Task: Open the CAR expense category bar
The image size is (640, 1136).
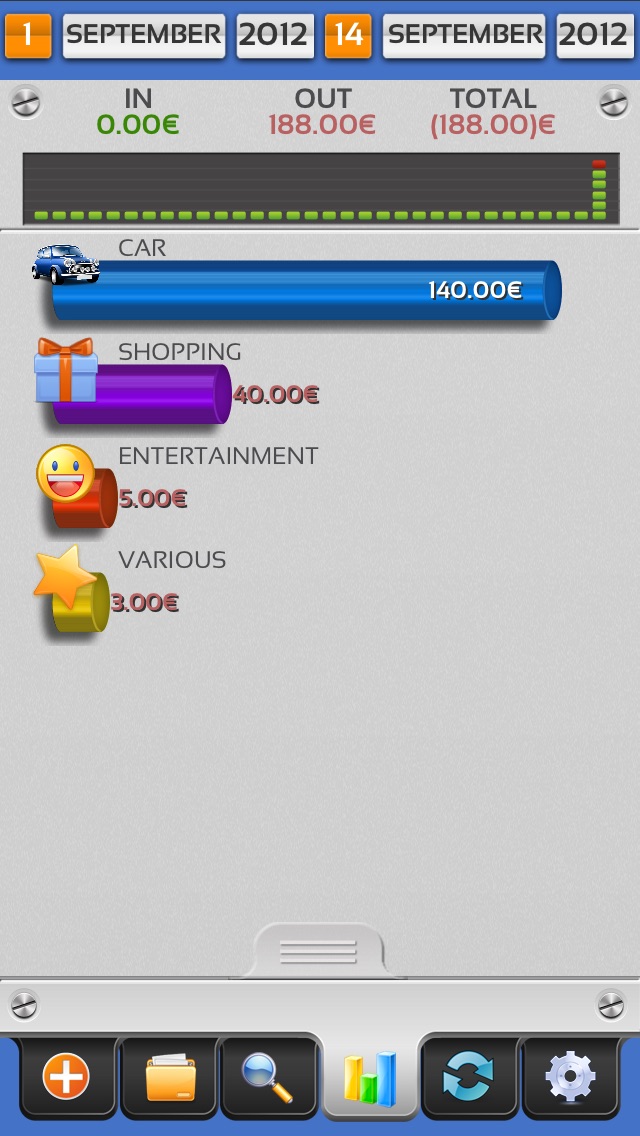Action: tap(307, 290)
